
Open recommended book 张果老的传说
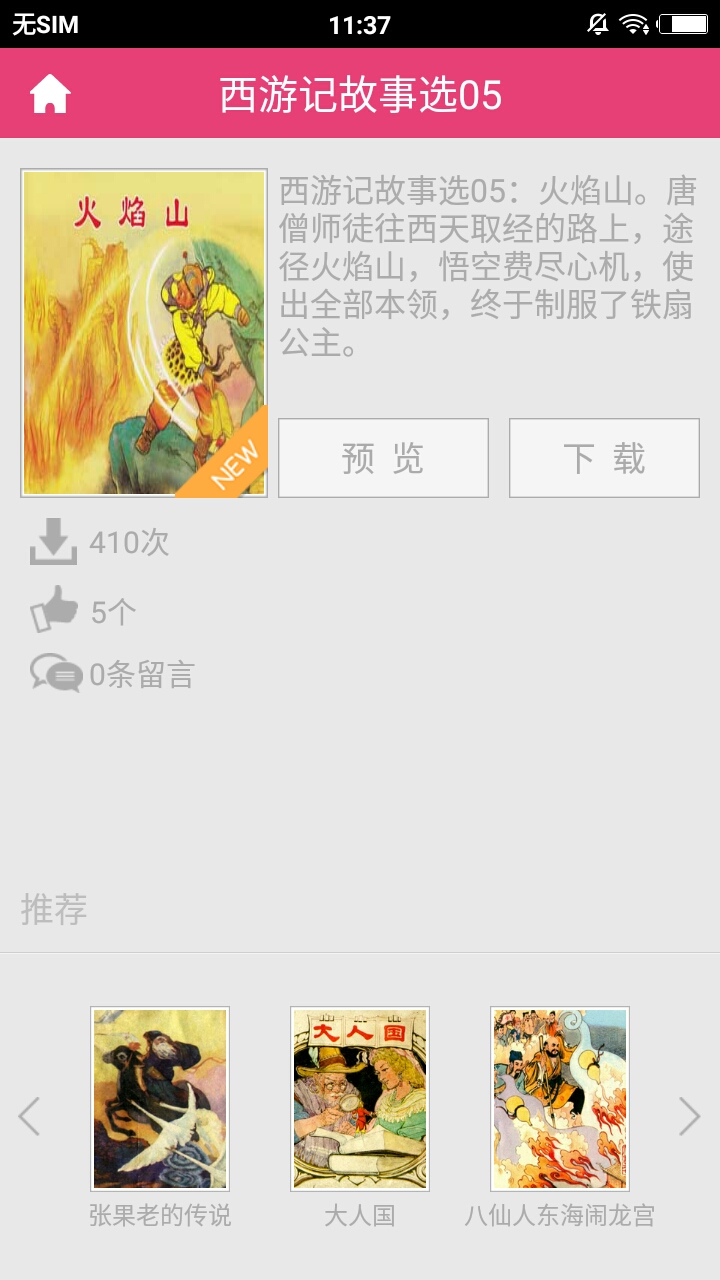160,1098
